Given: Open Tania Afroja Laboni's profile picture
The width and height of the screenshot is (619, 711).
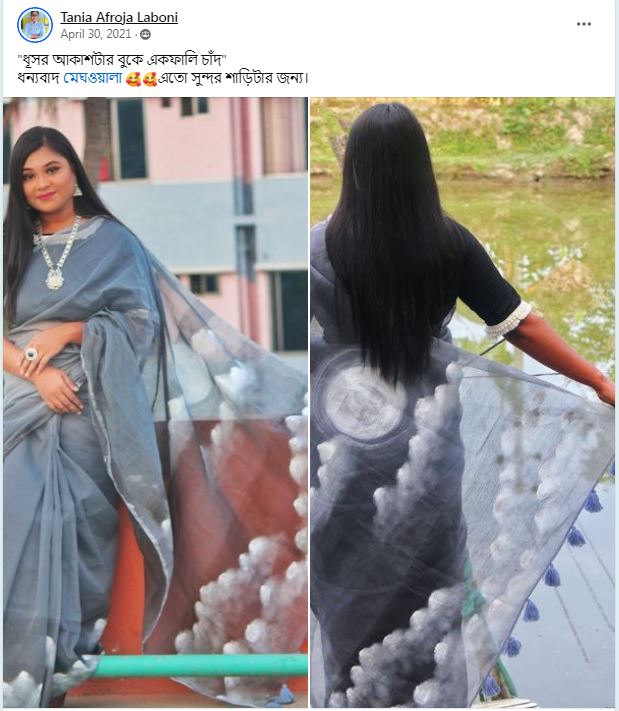Looking at the screenshot, I should click(35, 25).
